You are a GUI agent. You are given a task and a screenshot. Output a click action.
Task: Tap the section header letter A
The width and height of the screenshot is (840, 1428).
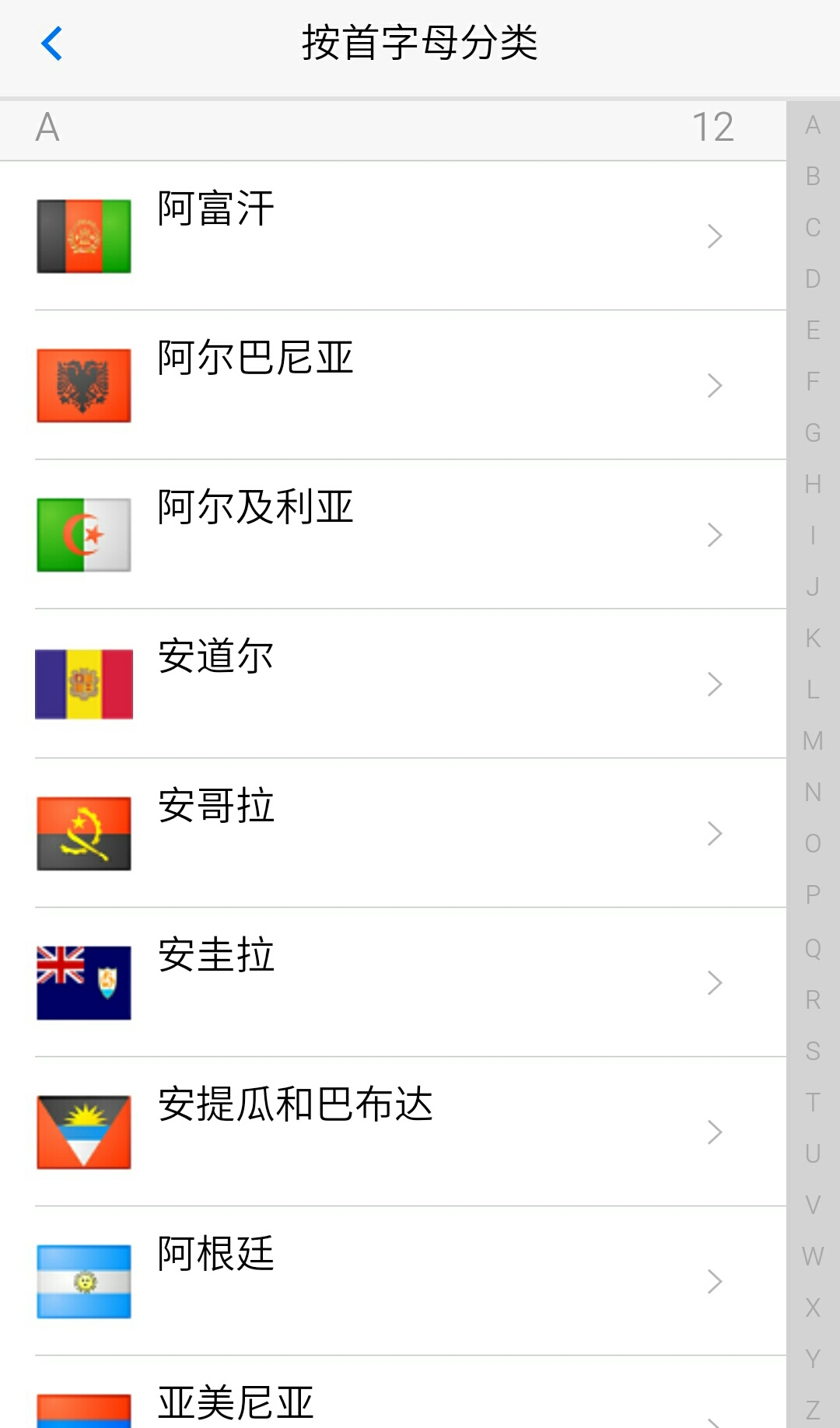pos(47,128)
